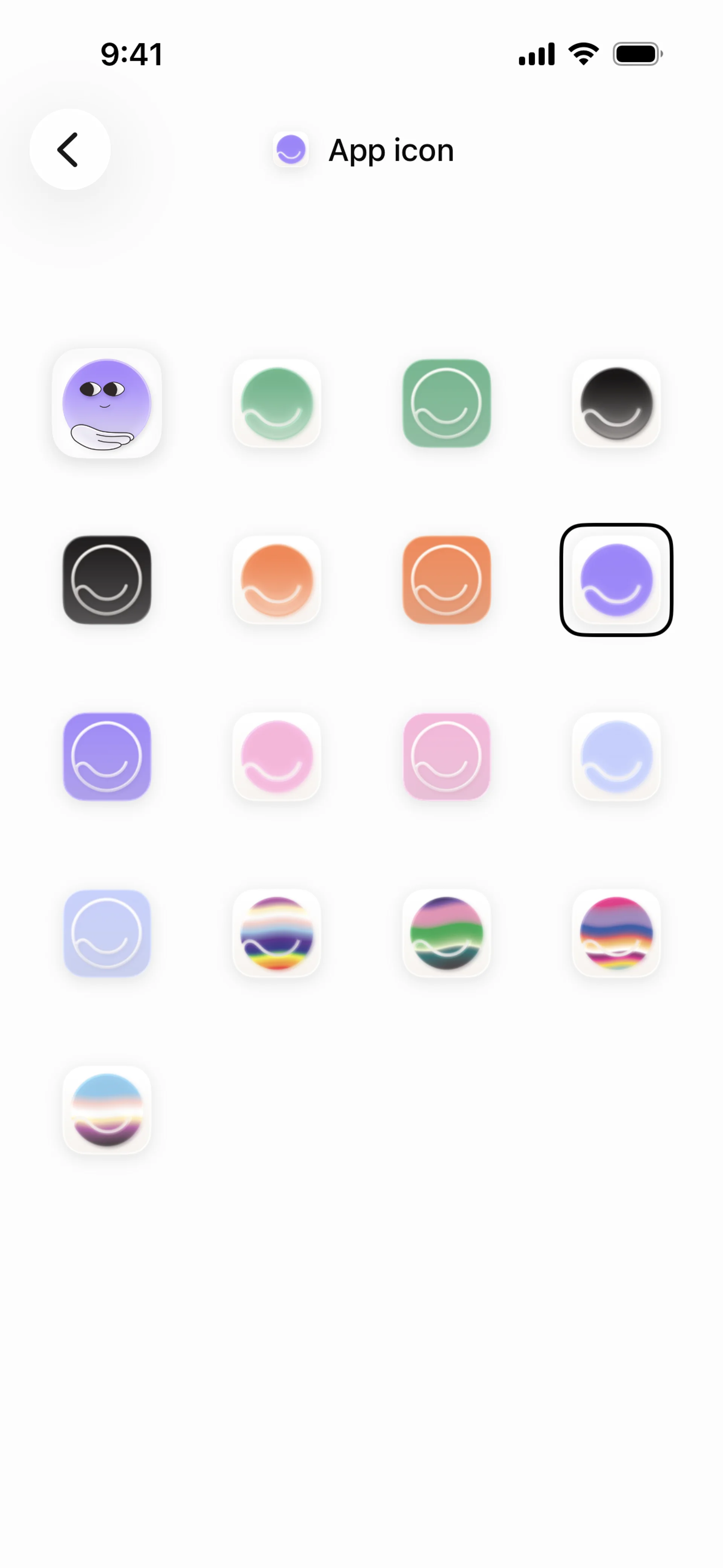723x1568 pixels.
Task: Pick the solid light blue background icon
Action: click(107, 932)
